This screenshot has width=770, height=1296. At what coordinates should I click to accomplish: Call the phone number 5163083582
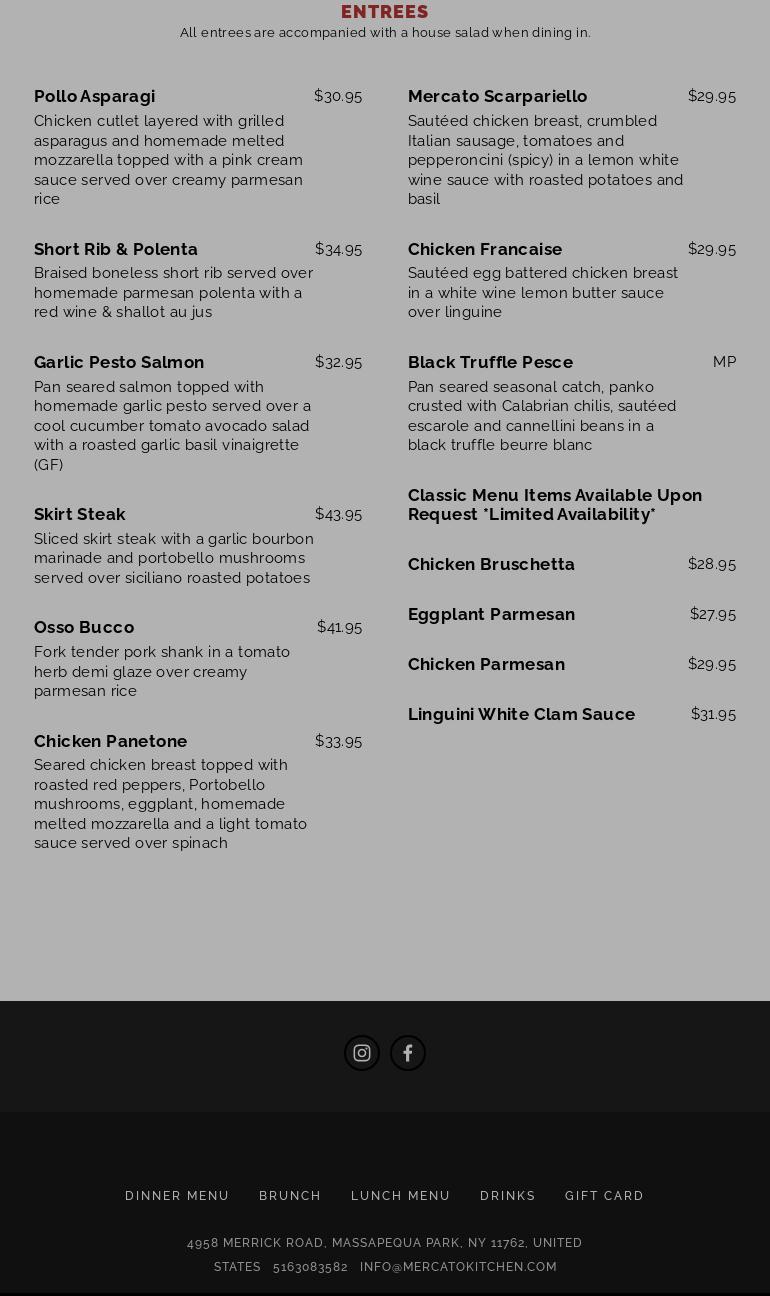[310, 1267]
